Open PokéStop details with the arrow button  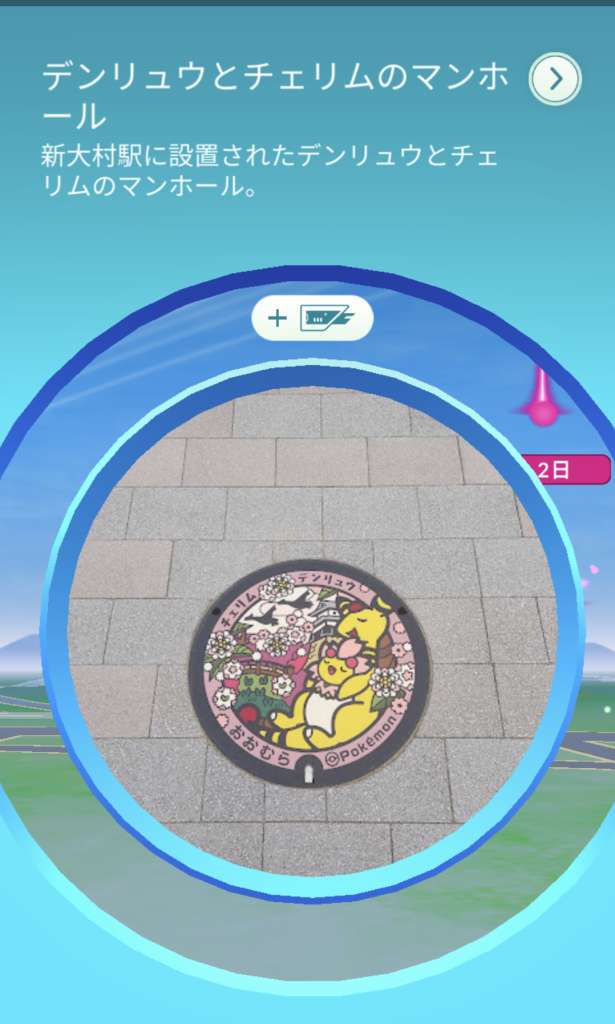[555, 80]
